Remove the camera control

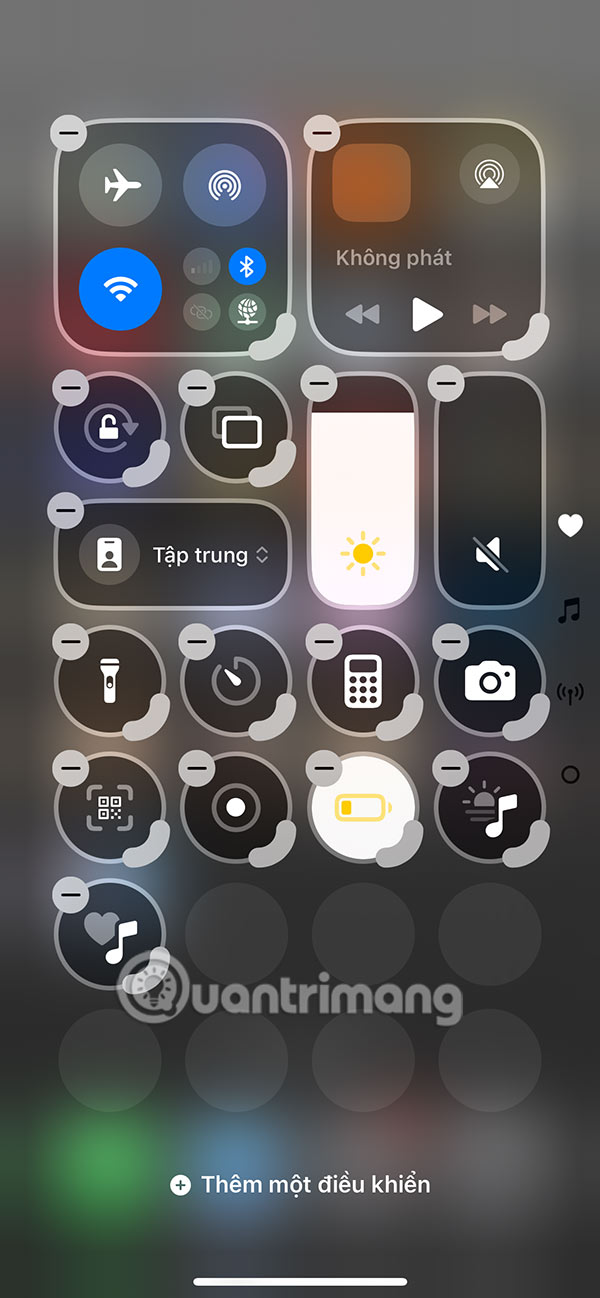447,638
